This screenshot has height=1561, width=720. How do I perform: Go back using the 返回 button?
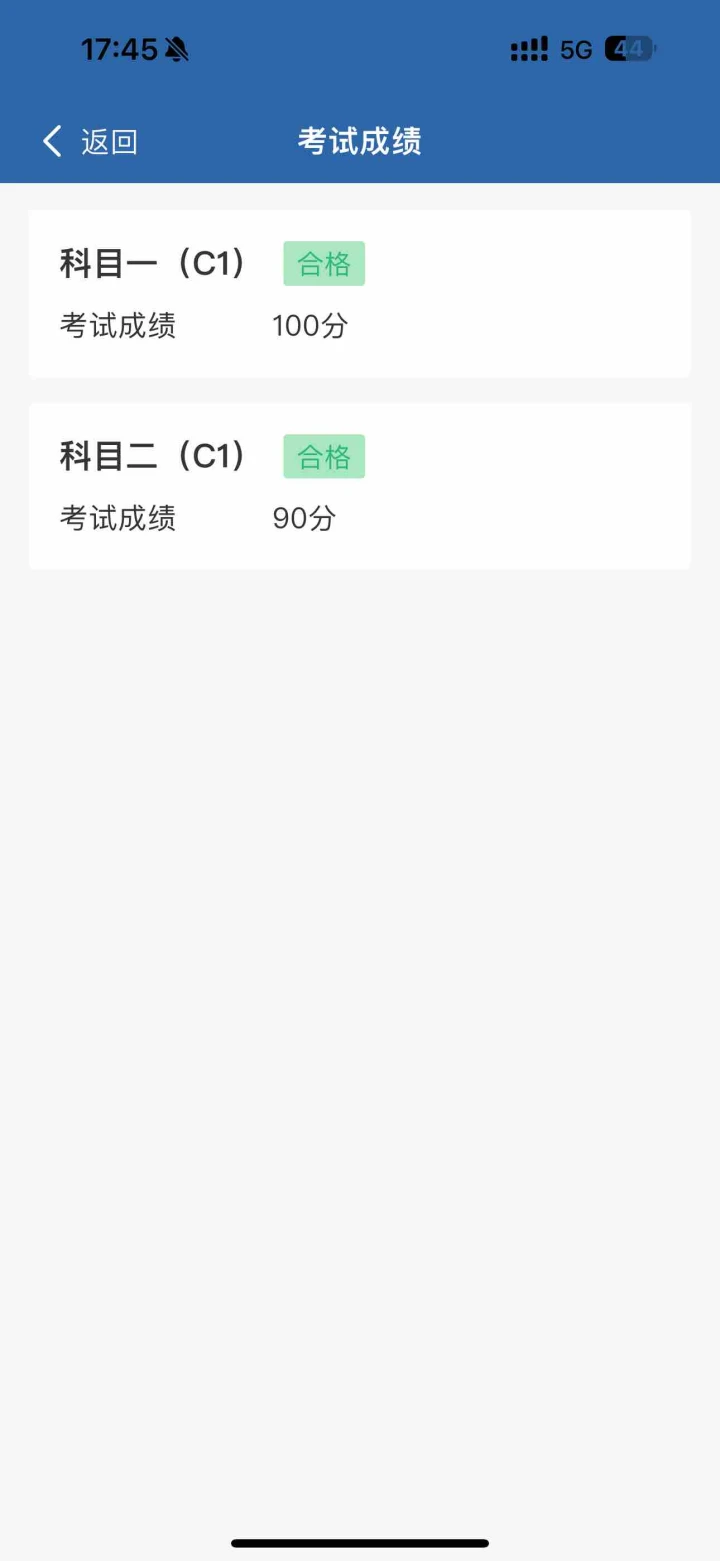89,142
